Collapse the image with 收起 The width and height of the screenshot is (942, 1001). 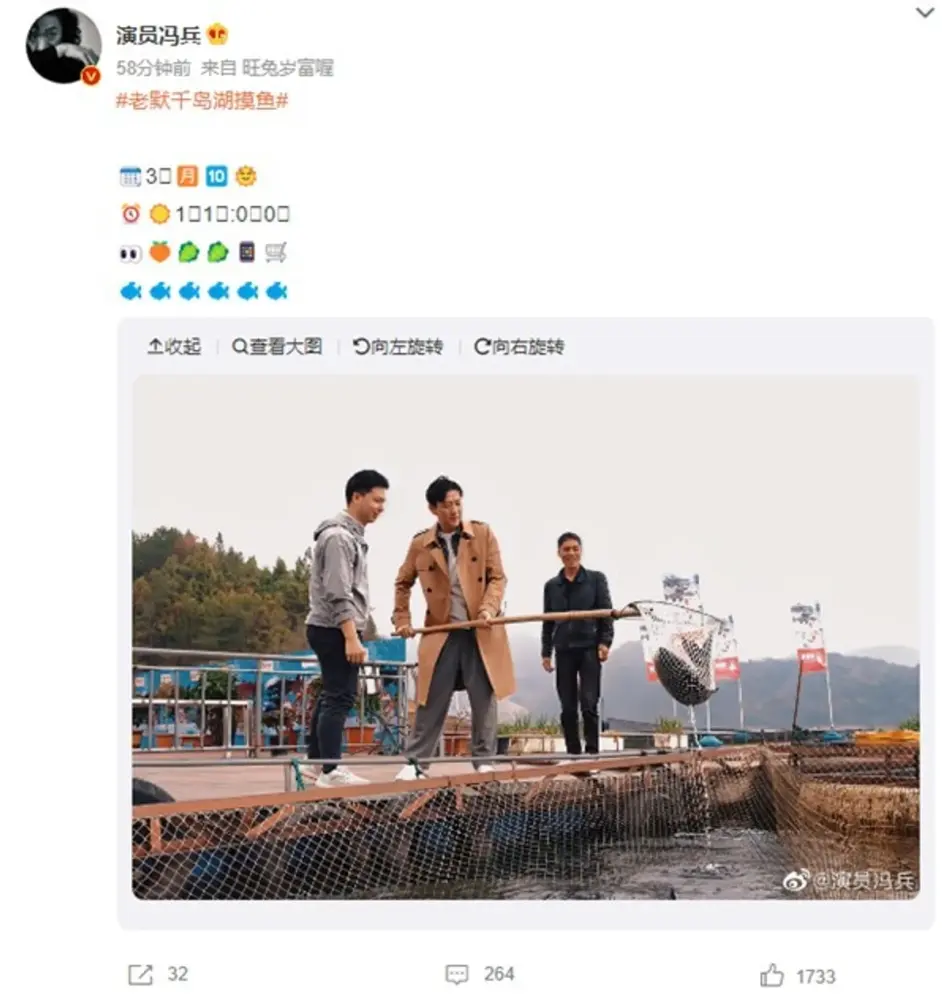pos(174,347)
